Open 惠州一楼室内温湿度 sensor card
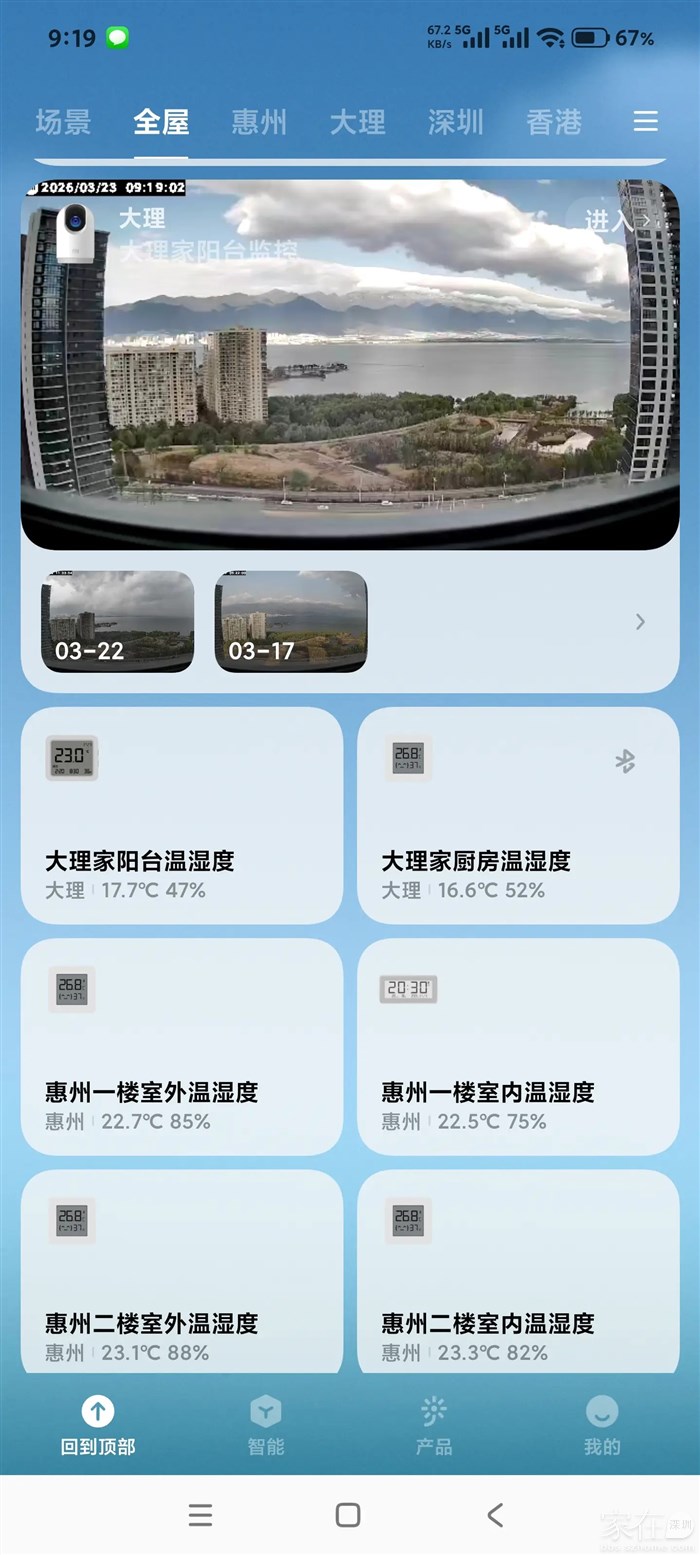This screenshot has height=1555, width=700. tap(518, 1046)
